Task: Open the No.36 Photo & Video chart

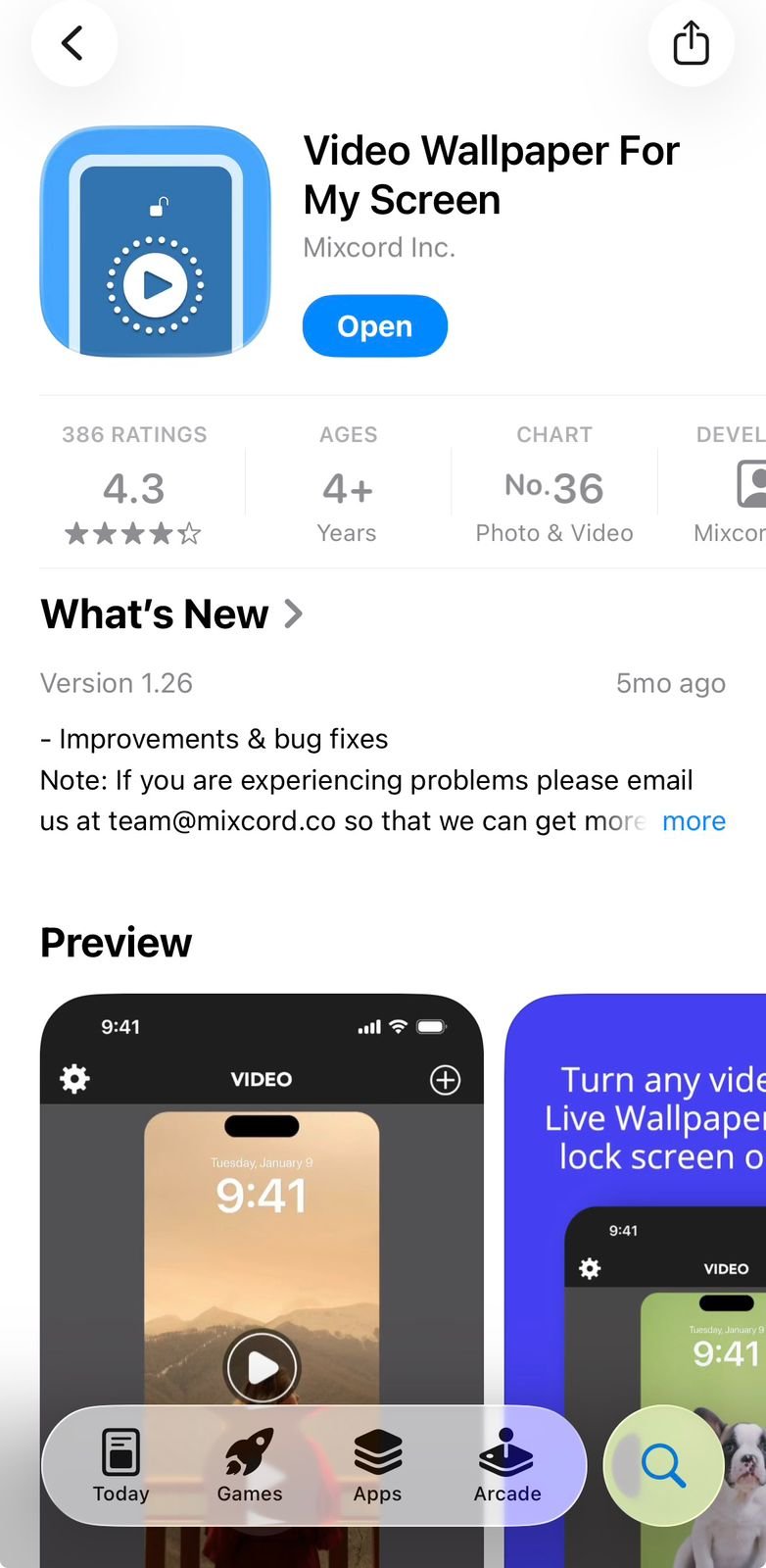Action: (553, 489)
